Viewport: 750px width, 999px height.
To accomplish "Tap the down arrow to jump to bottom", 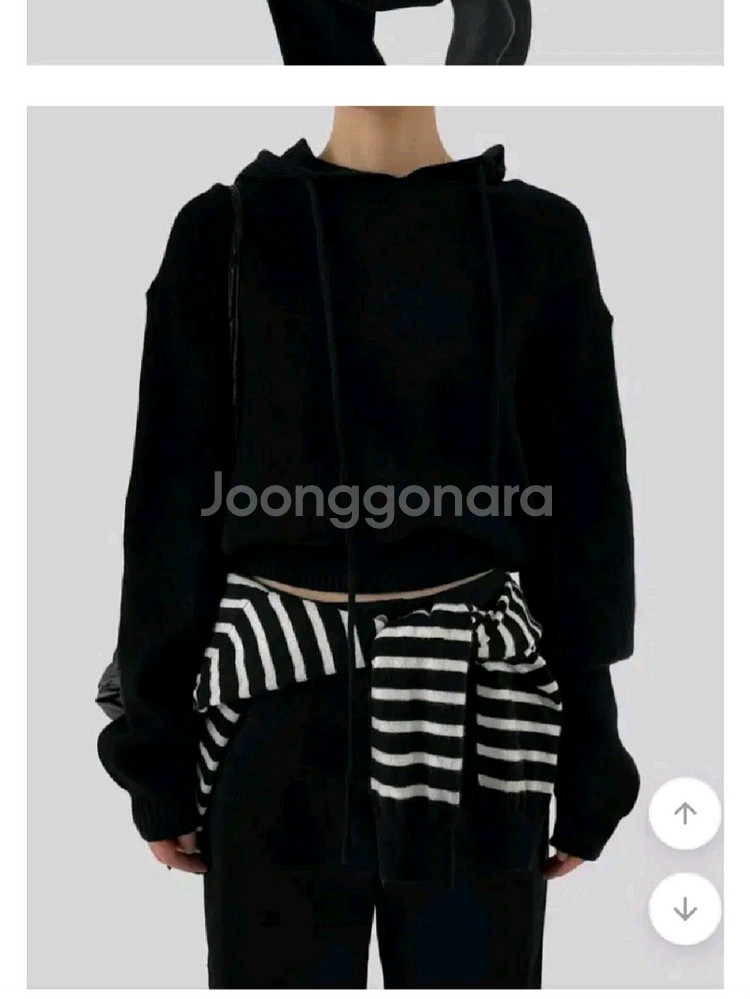I will tap(685, 909).
